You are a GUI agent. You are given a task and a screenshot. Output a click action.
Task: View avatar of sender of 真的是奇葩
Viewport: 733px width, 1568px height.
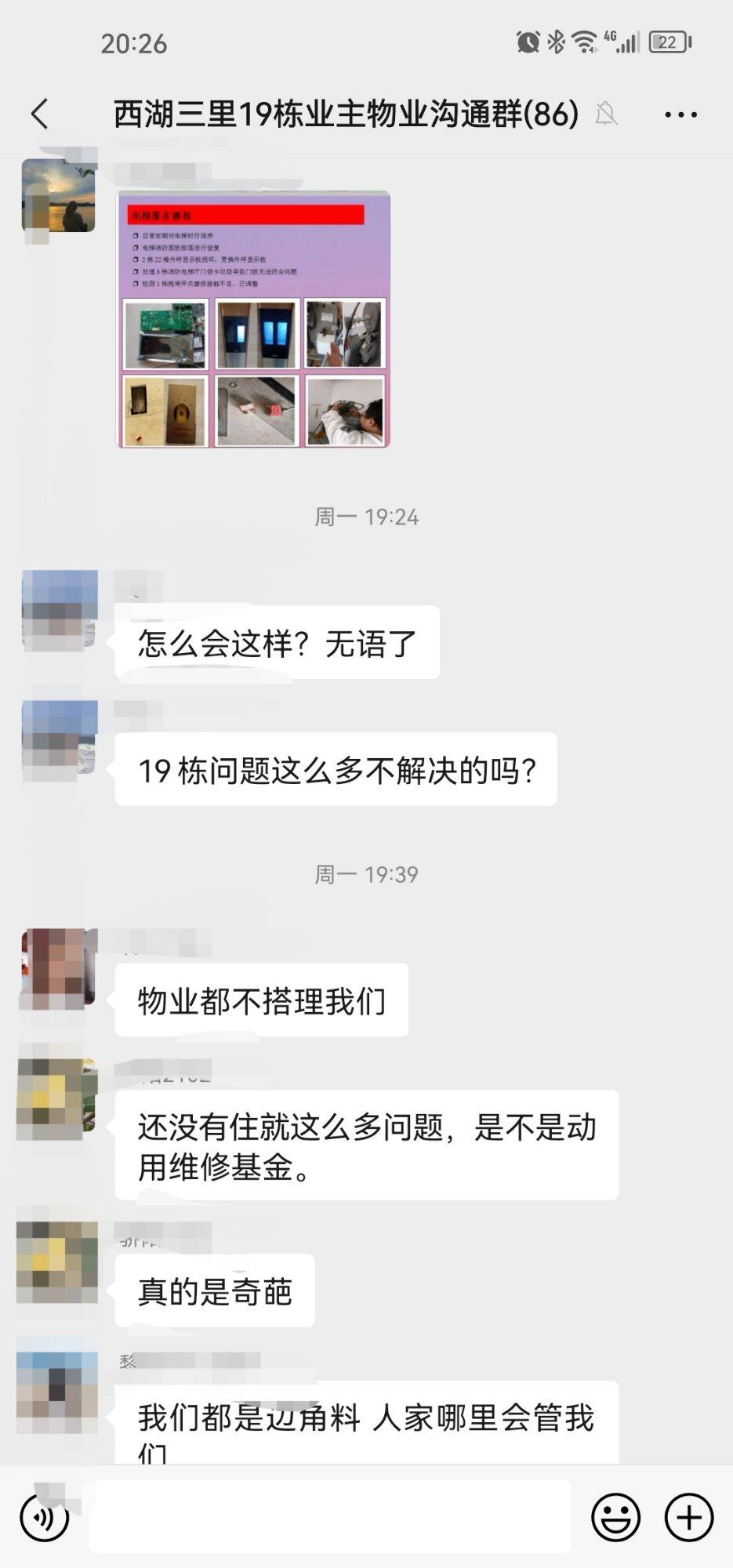(58, 1261)
